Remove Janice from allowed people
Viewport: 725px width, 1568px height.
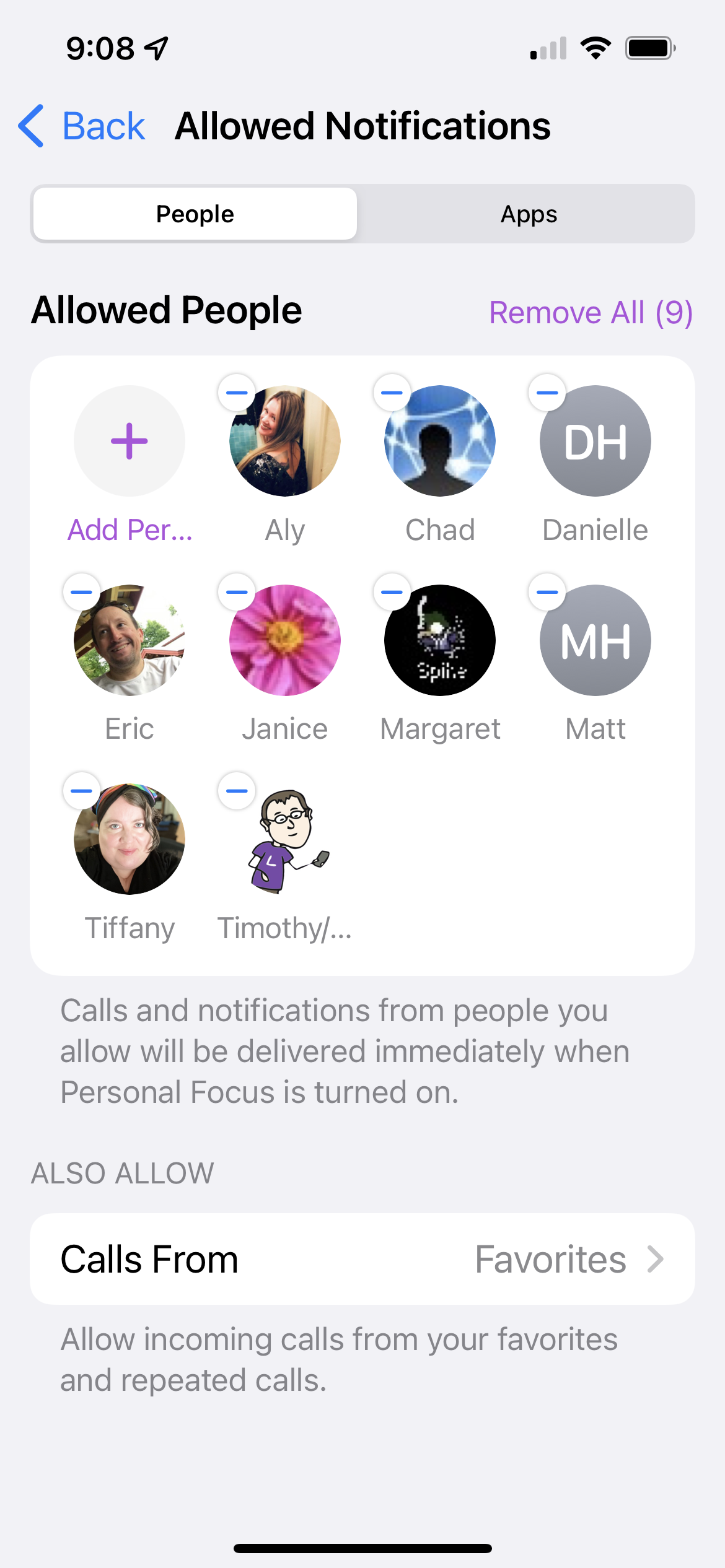point(237,592)
